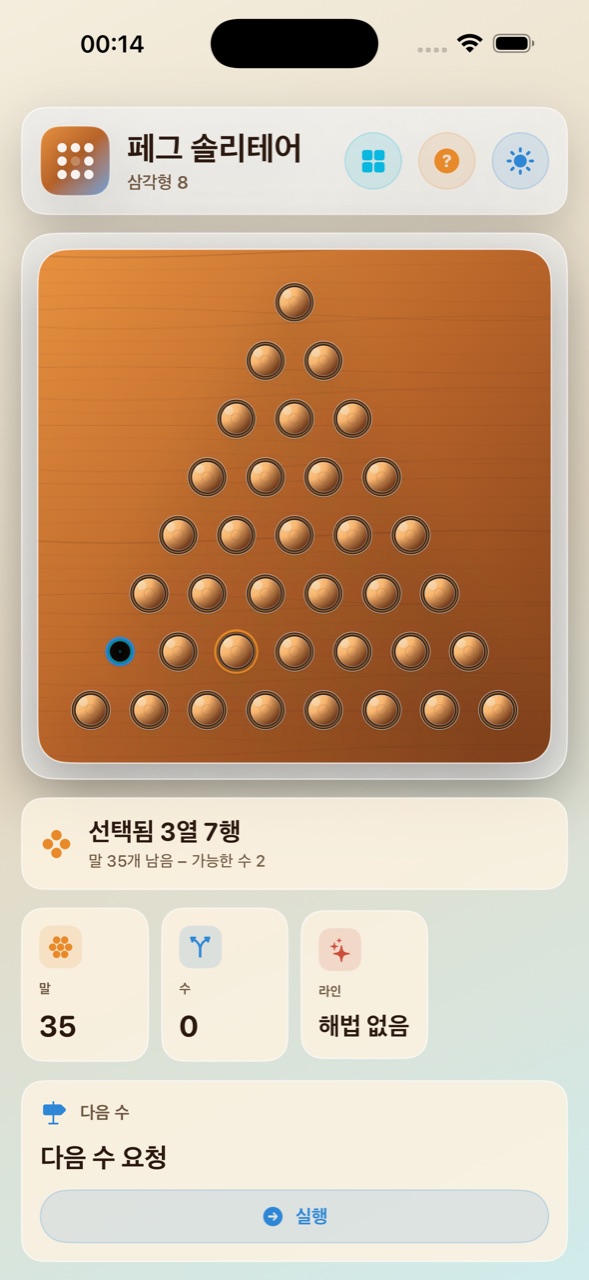589x1280 pixels.
Task: Tap the empty hole with the blue ring
Action: [120, 652]
